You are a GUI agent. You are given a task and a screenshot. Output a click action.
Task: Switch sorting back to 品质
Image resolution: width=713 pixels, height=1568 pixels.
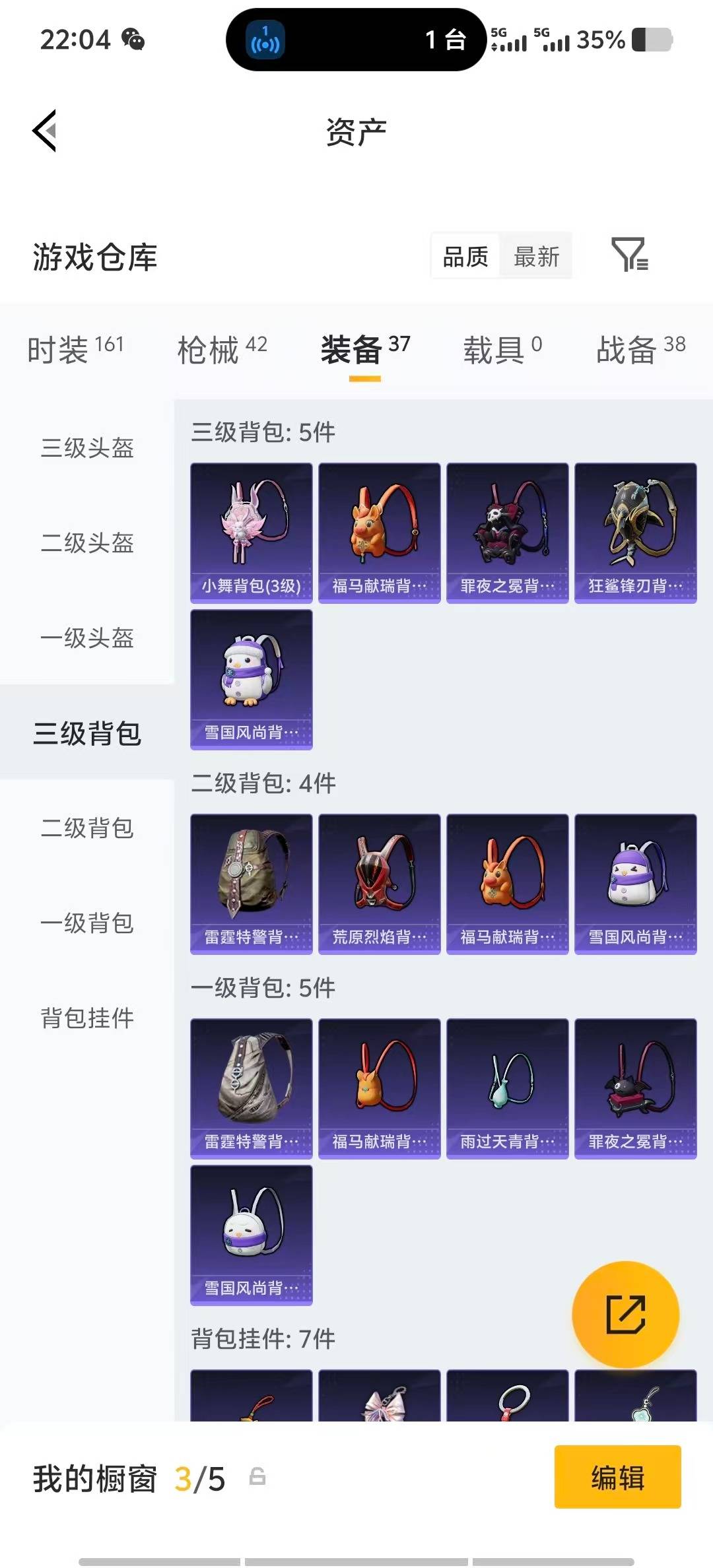pyautogui.click(x=464, y=257)
